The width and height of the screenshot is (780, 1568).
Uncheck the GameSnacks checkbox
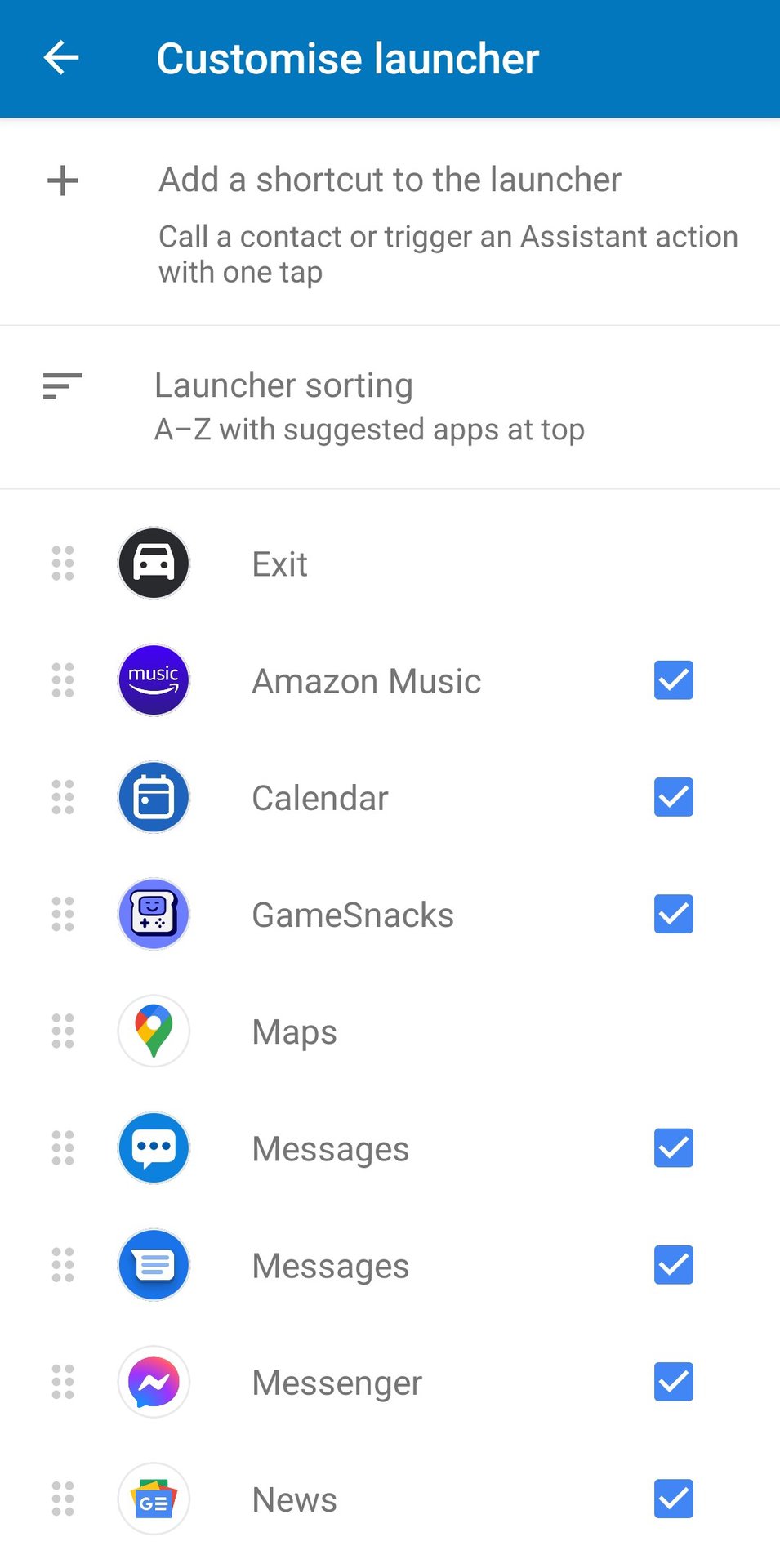coord(672,914)
